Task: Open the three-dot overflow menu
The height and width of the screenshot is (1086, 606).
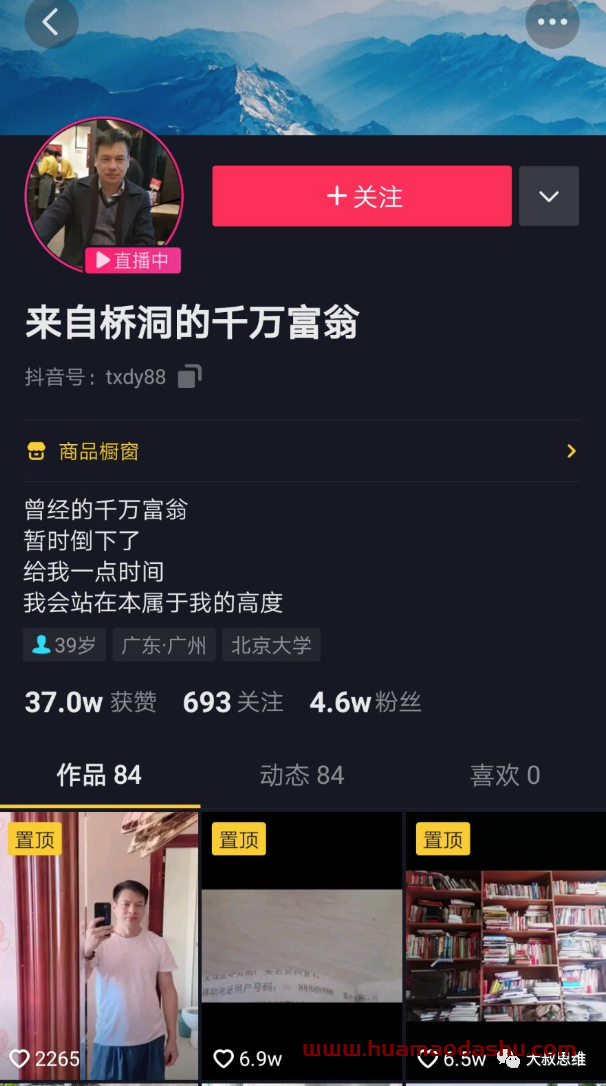Action: (552, 21)
